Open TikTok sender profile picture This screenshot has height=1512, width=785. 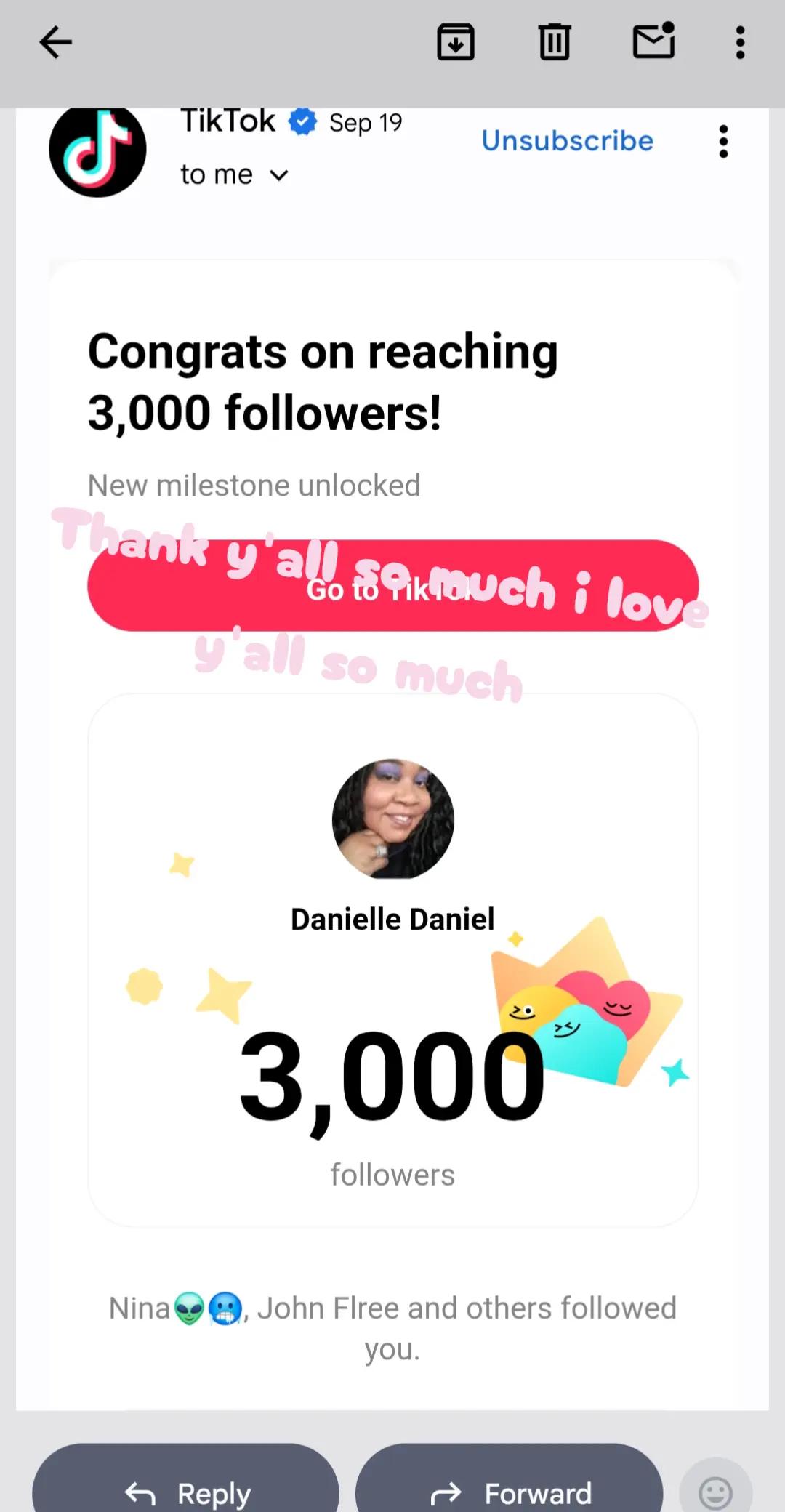97,149
